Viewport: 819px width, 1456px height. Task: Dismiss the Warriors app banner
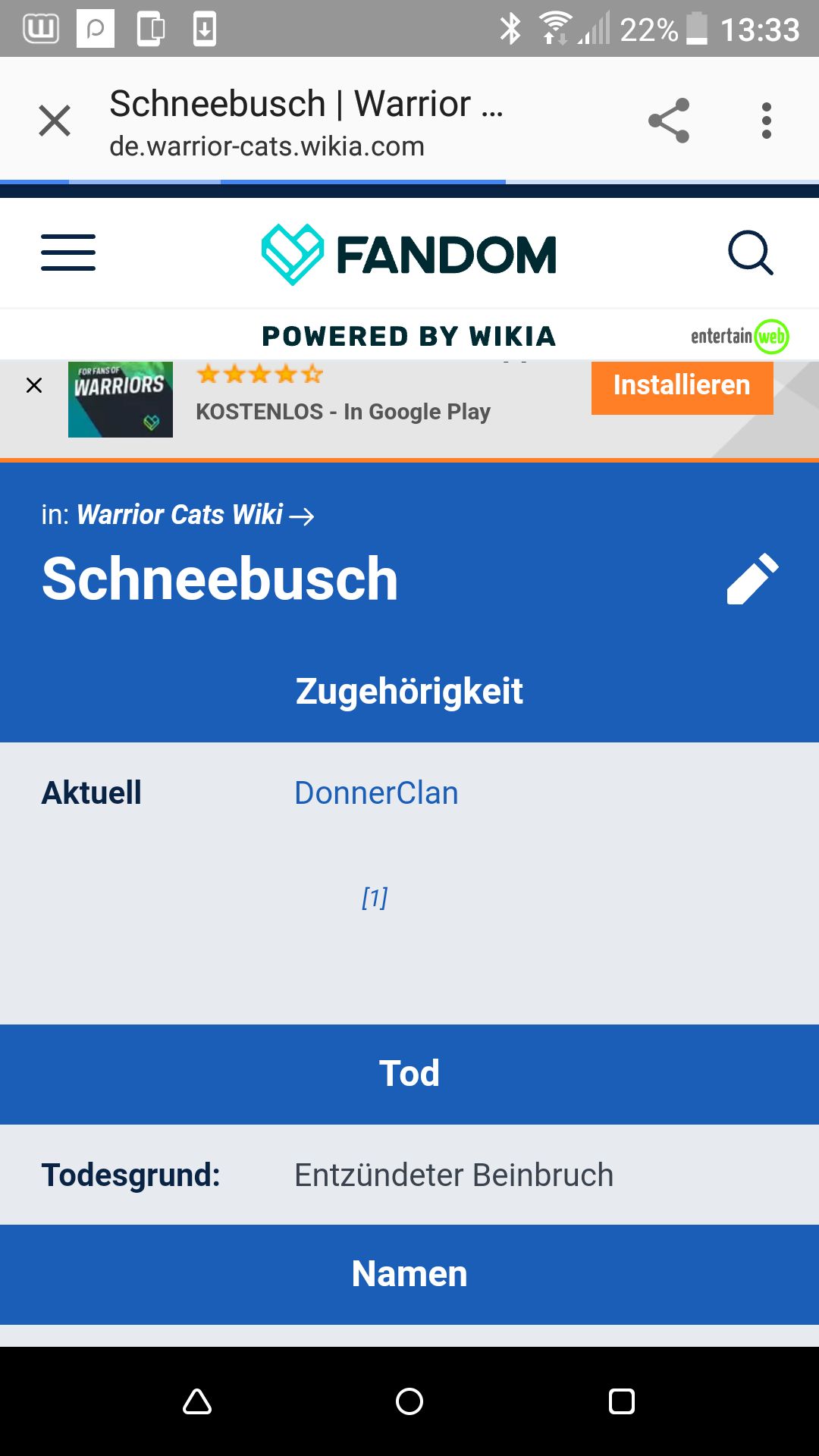point(34,385)
